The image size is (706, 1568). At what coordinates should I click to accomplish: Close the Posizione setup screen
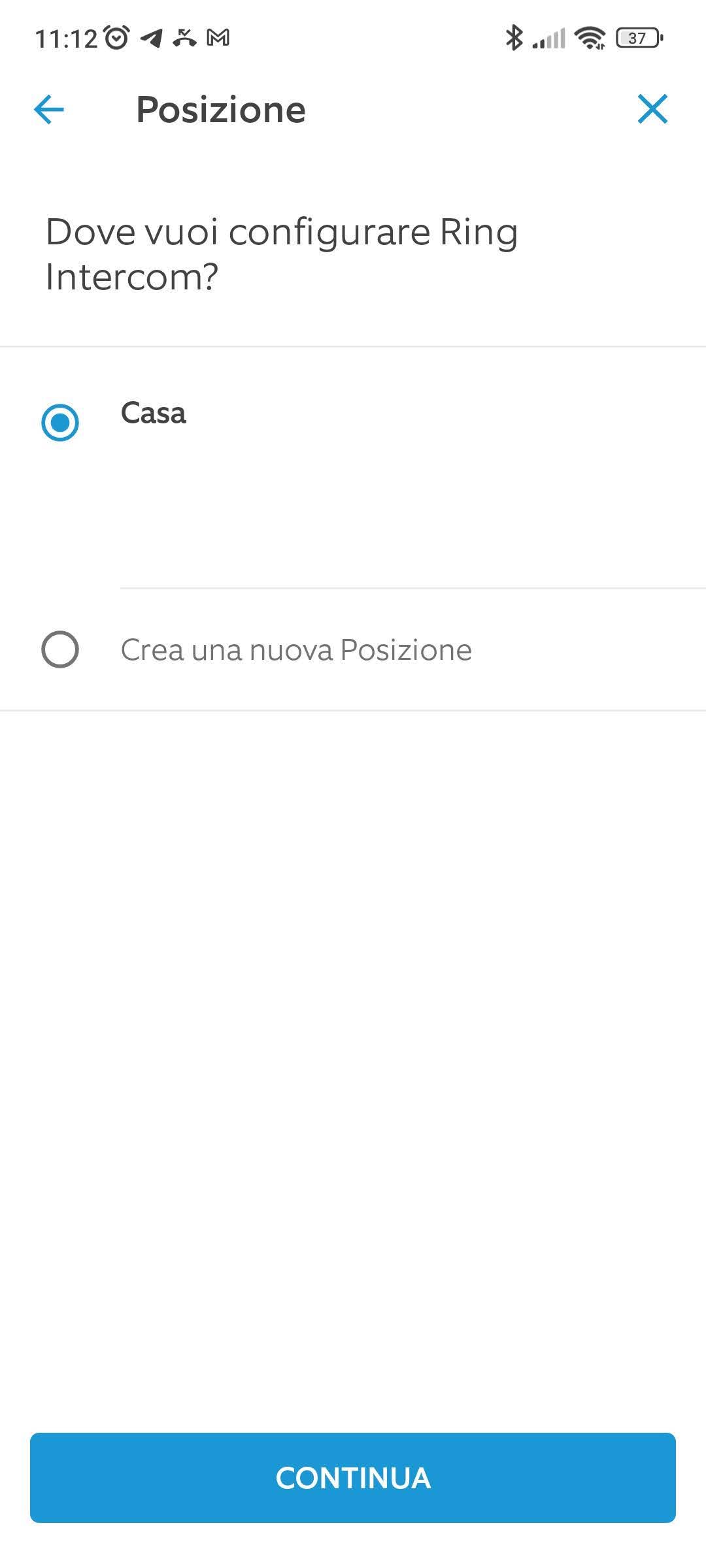[652, 109]
